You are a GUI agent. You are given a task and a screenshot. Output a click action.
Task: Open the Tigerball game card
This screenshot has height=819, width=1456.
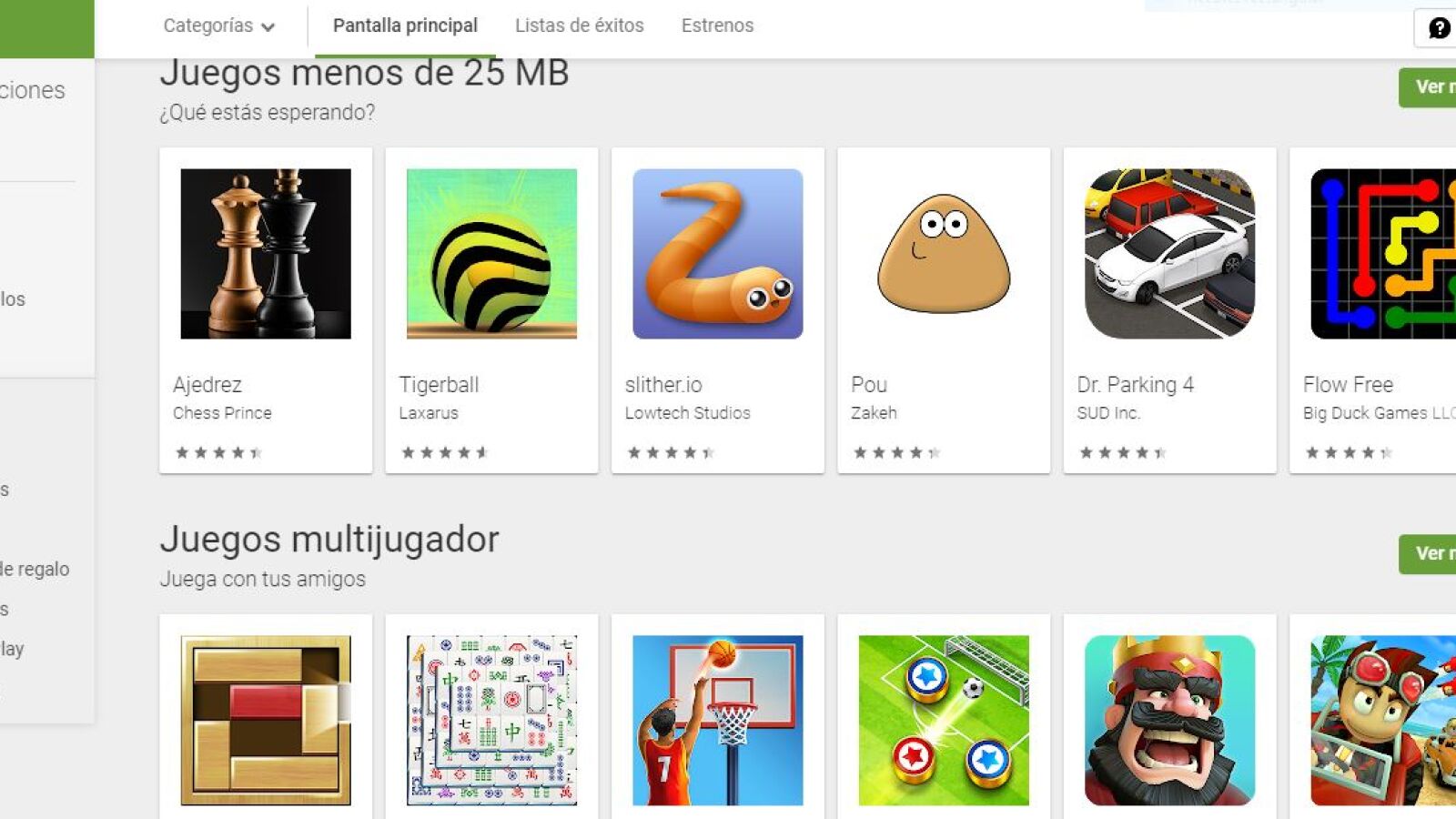[491, 309]
